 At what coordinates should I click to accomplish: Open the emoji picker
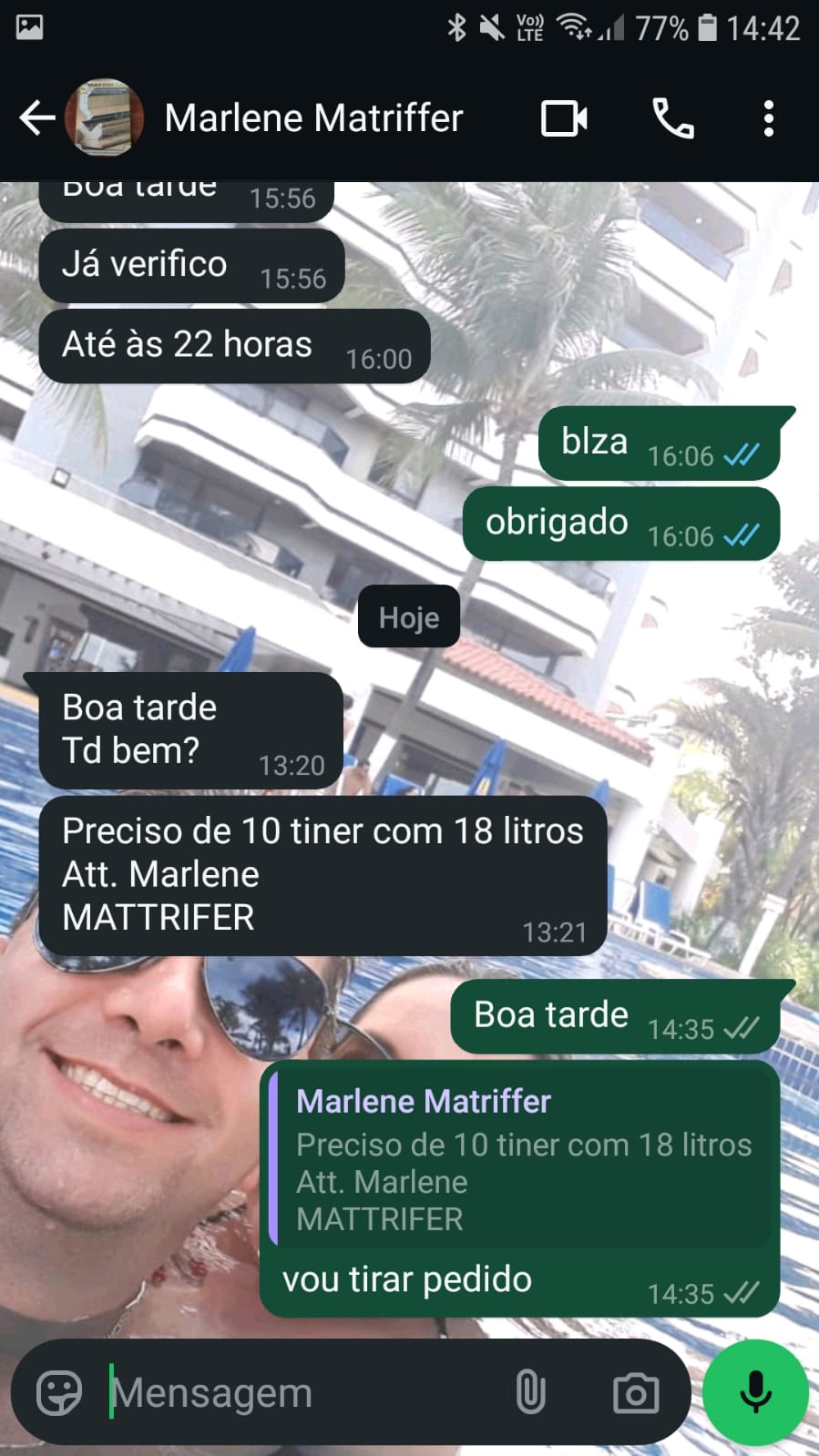(x=59, y=1392)
